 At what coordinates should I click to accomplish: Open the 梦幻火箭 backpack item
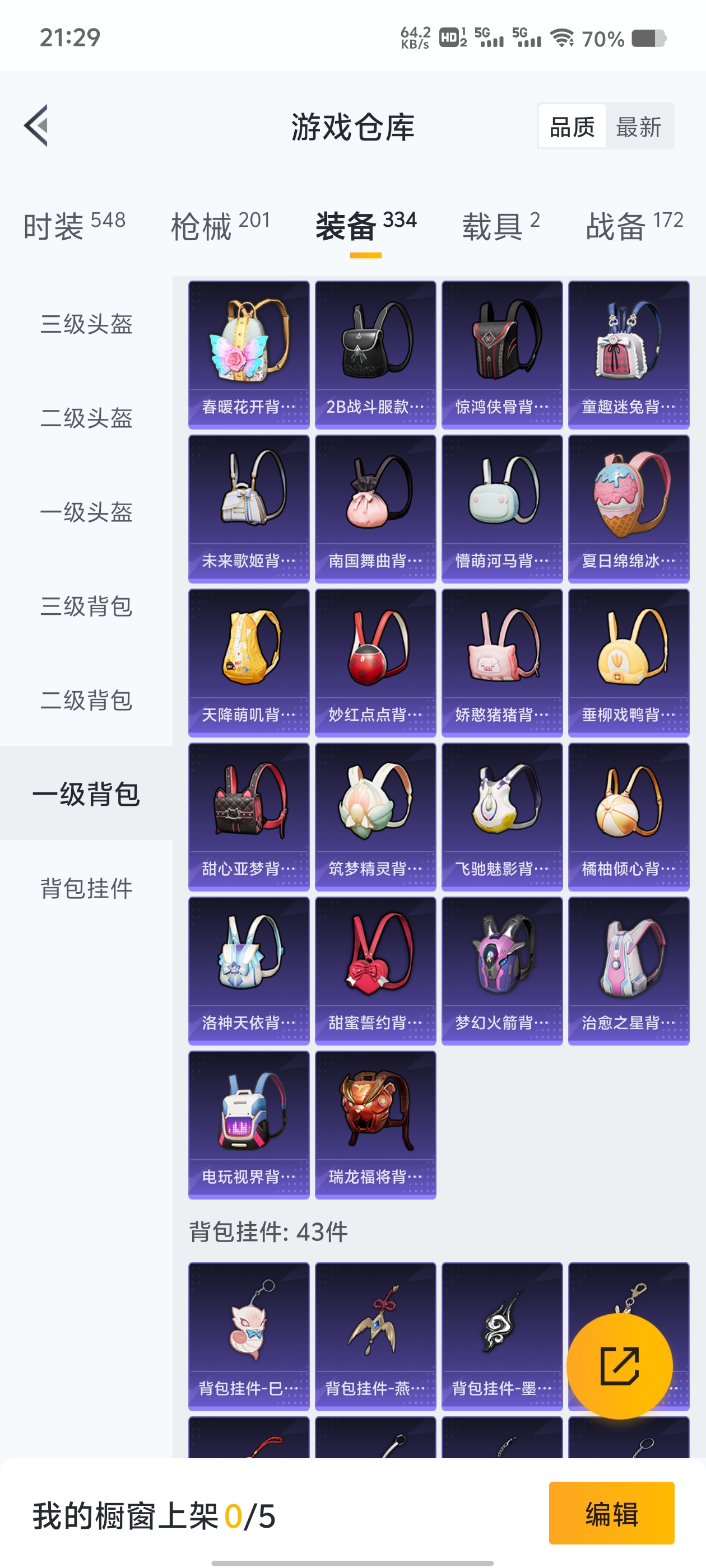[x=502, y=970]
